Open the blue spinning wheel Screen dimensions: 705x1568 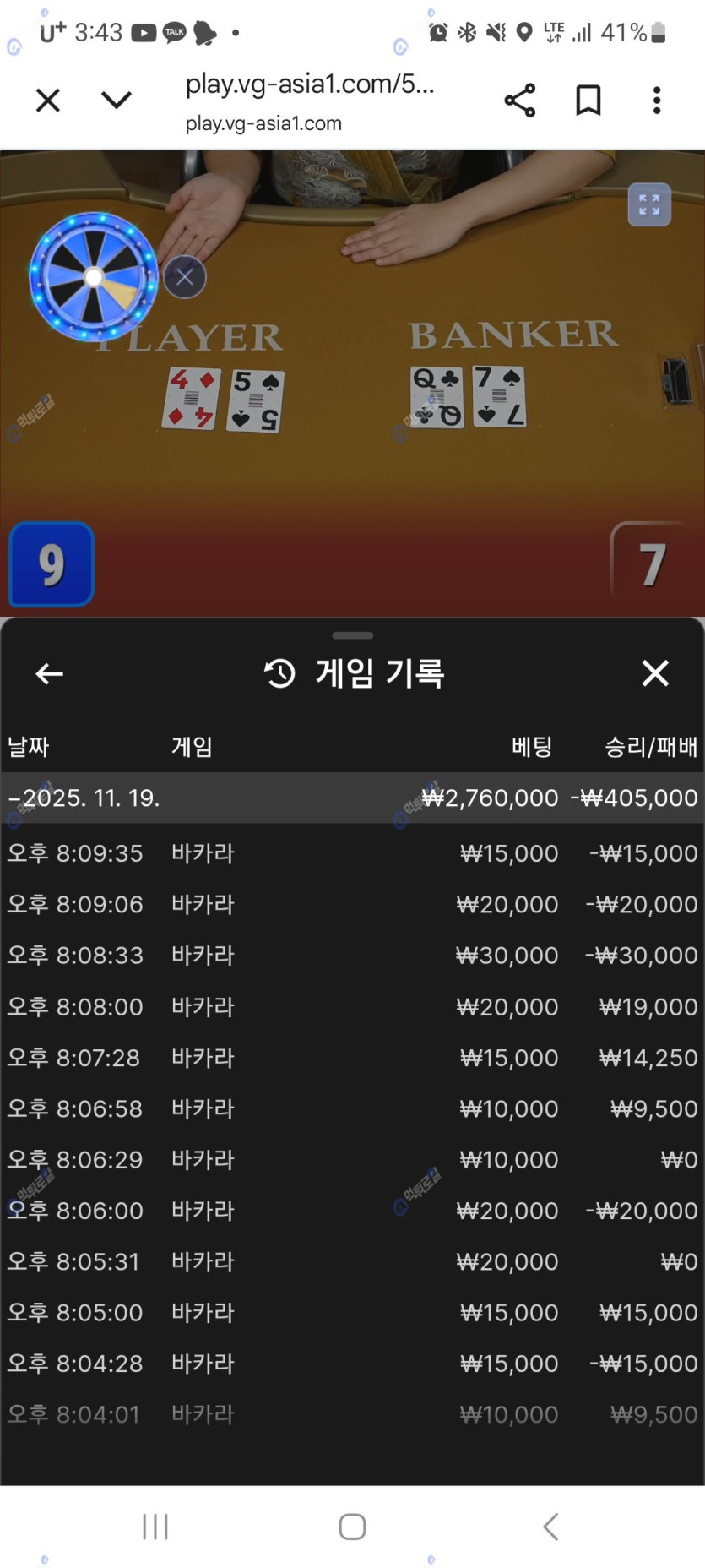(x=93, y=277)
